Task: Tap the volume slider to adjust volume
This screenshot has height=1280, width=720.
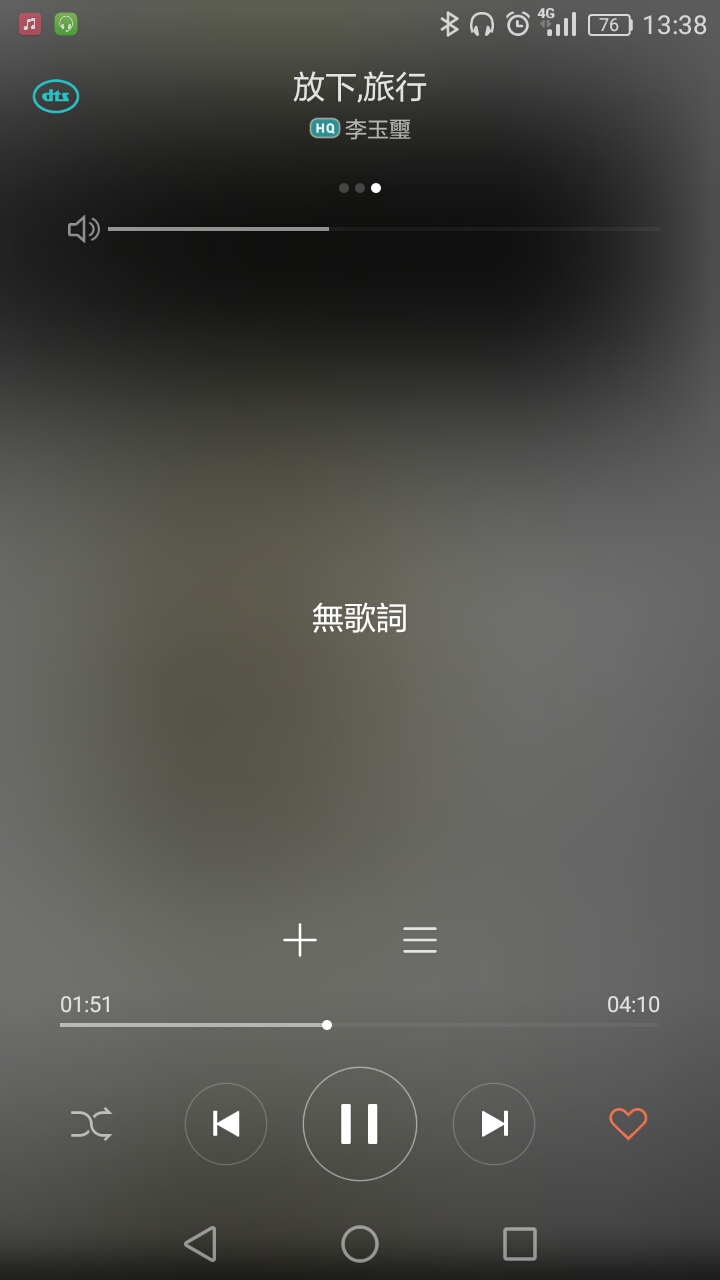Action: [384, 229]
